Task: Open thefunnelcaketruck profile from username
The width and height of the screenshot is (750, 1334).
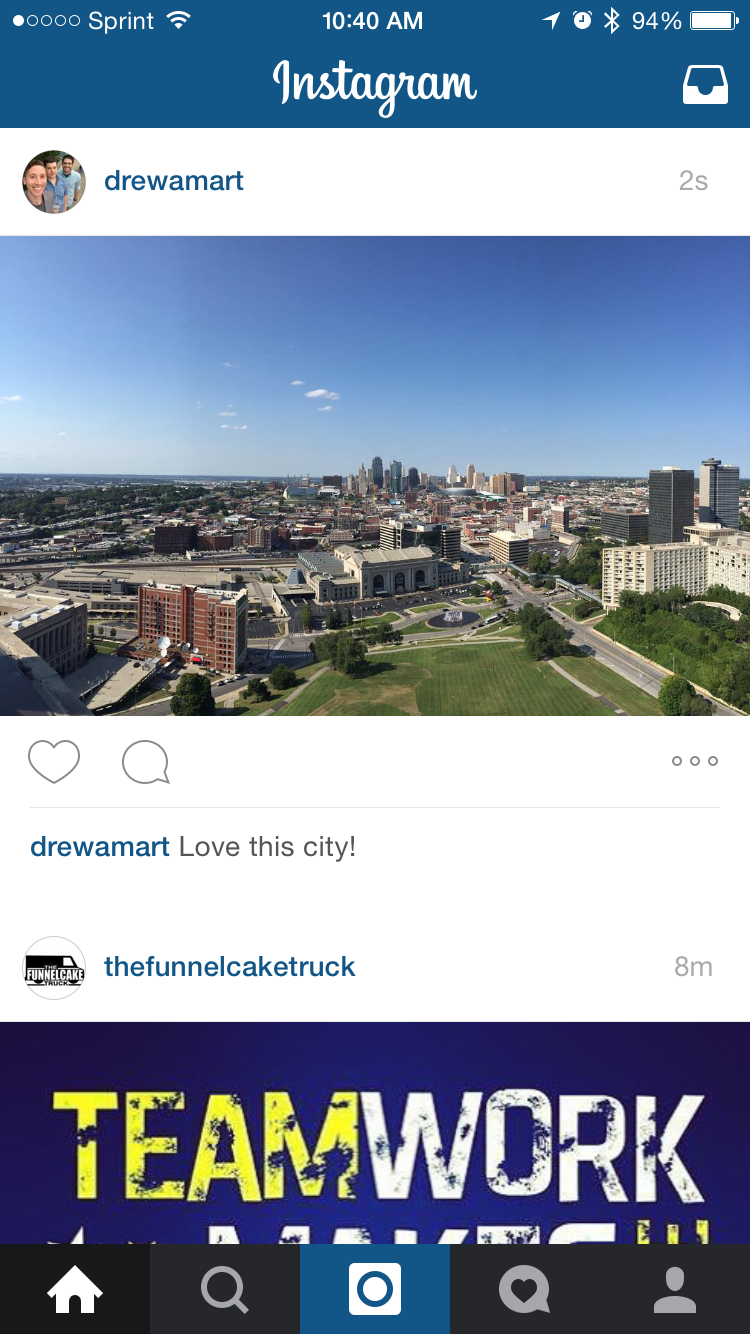Action: (x=230, y=967)
